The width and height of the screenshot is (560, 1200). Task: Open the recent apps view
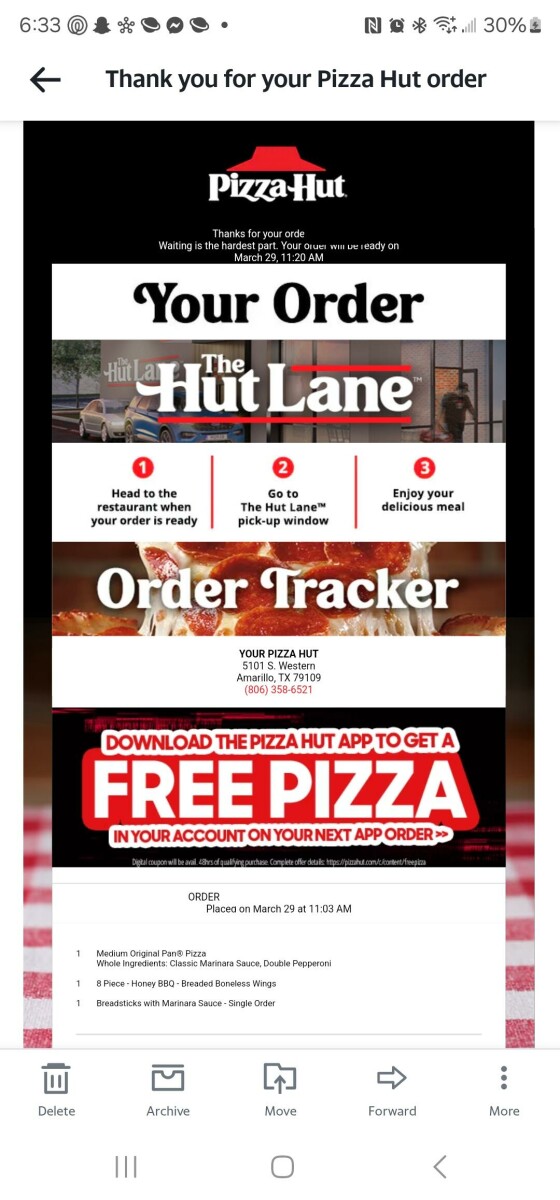[x=126, y=1166]
